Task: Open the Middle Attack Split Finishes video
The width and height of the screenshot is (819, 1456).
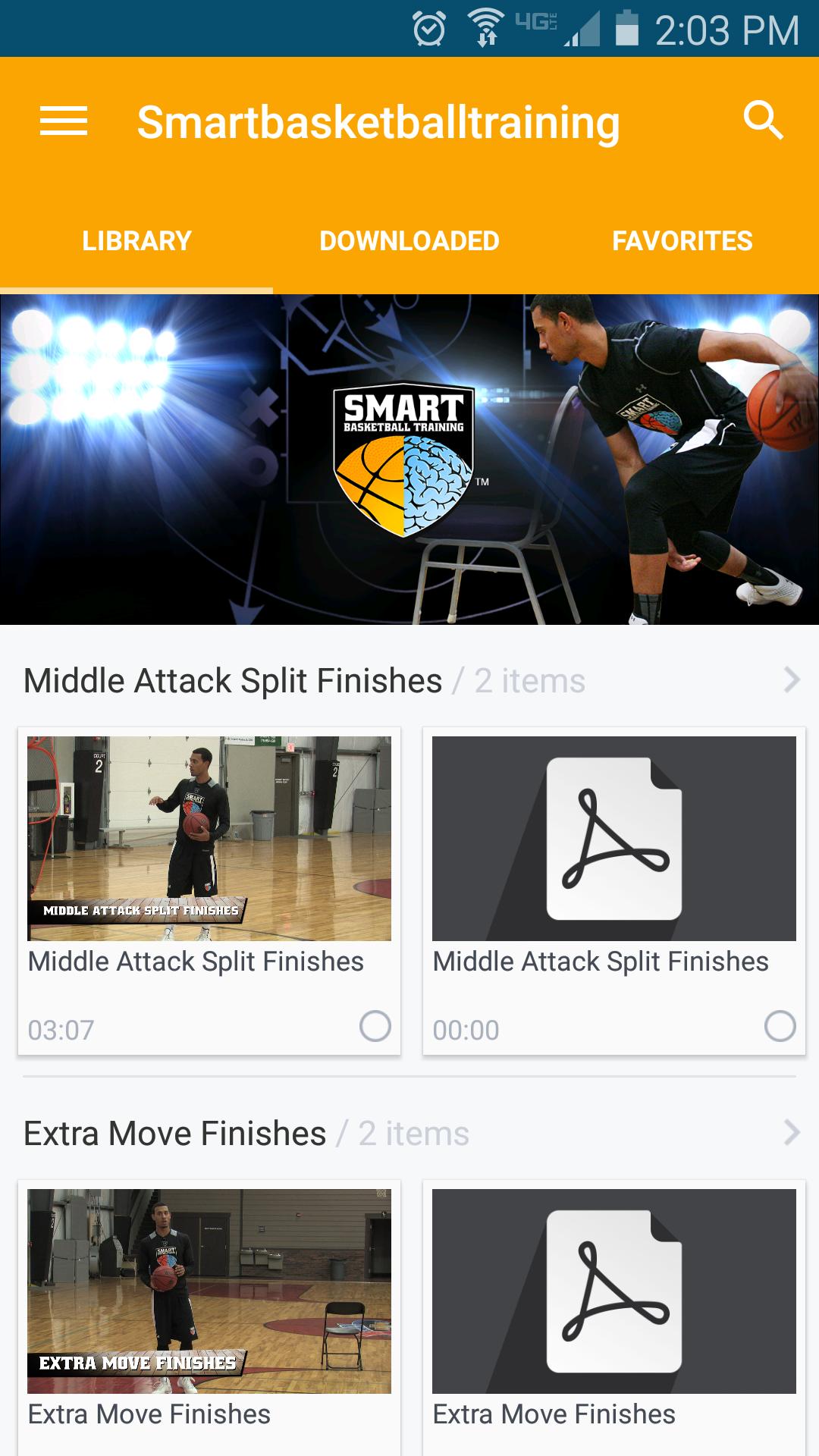Action: point(209,839)
